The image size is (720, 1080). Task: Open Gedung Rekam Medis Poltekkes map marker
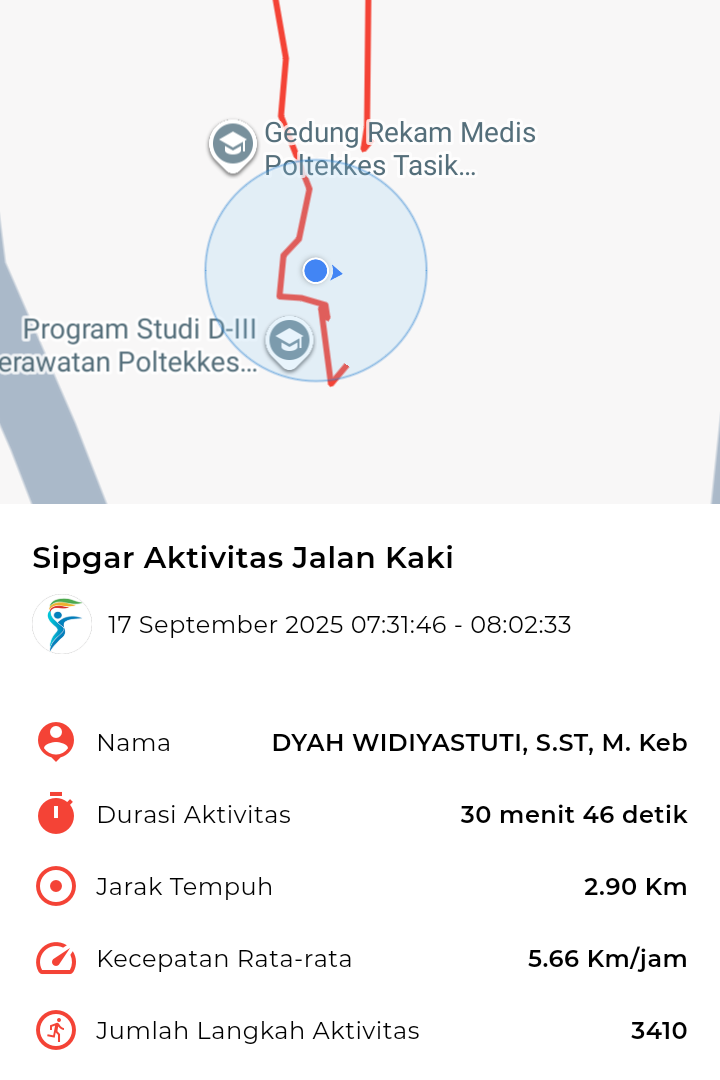point(232,145)
